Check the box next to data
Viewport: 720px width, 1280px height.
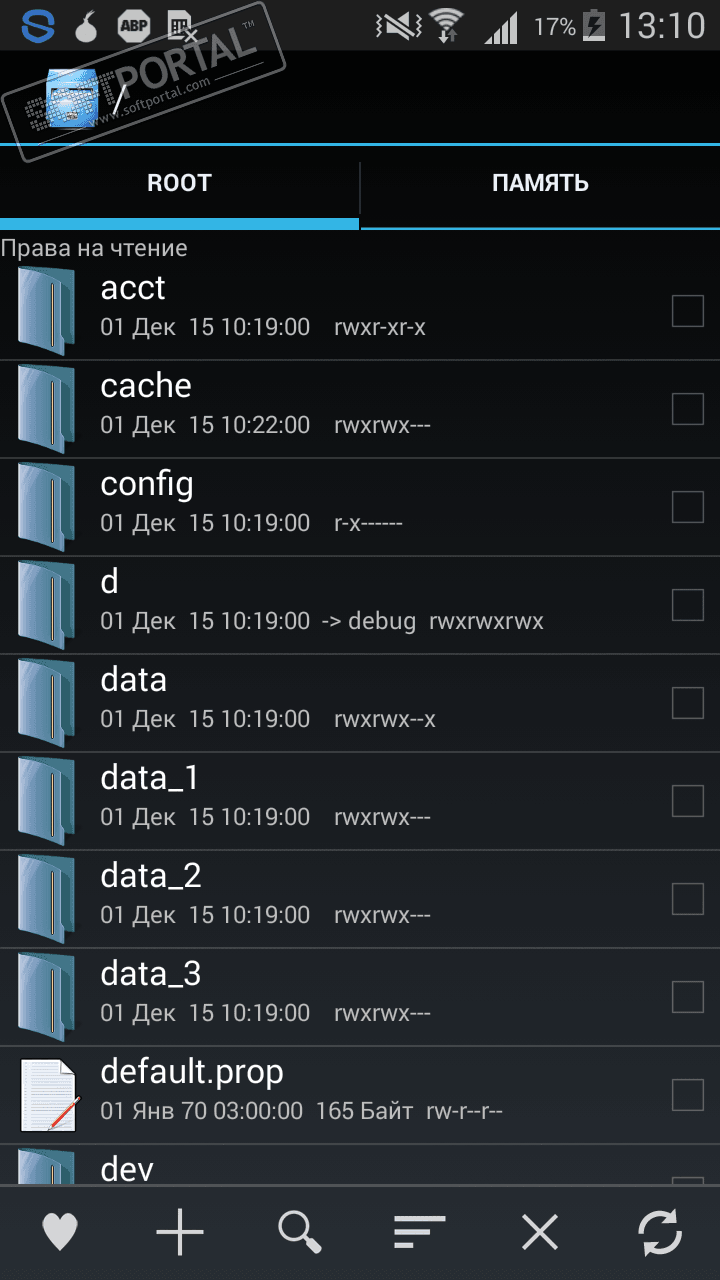[x=688, y=703]
